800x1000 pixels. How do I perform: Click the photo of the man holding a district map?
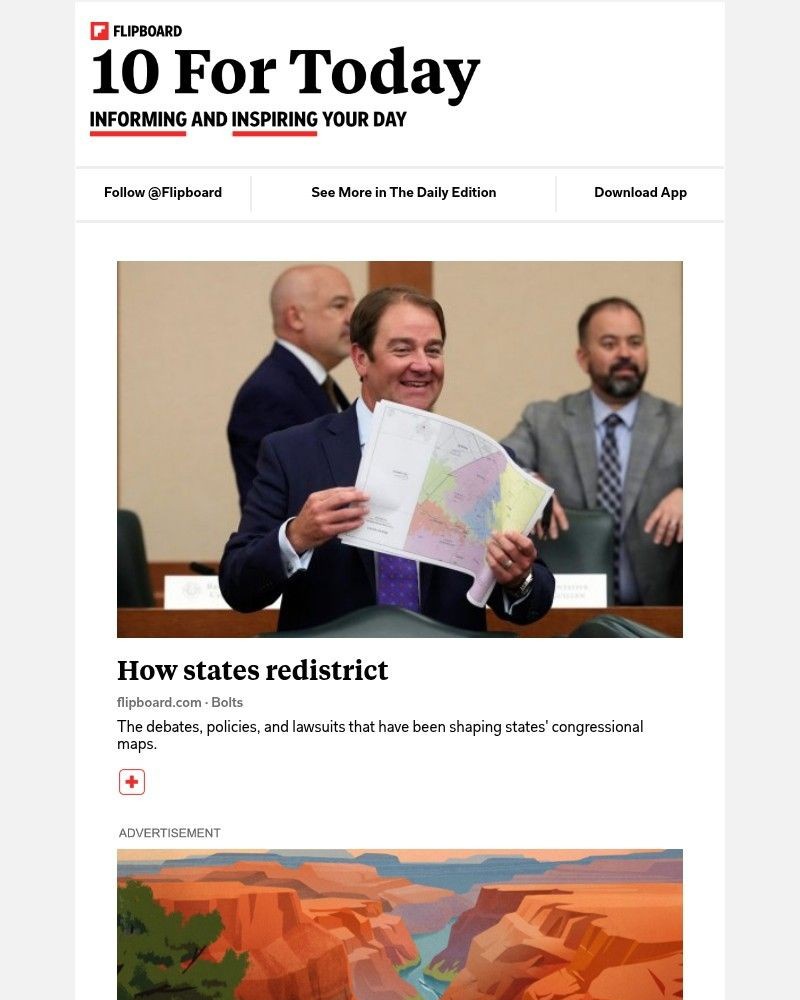(x=400, y=448)
